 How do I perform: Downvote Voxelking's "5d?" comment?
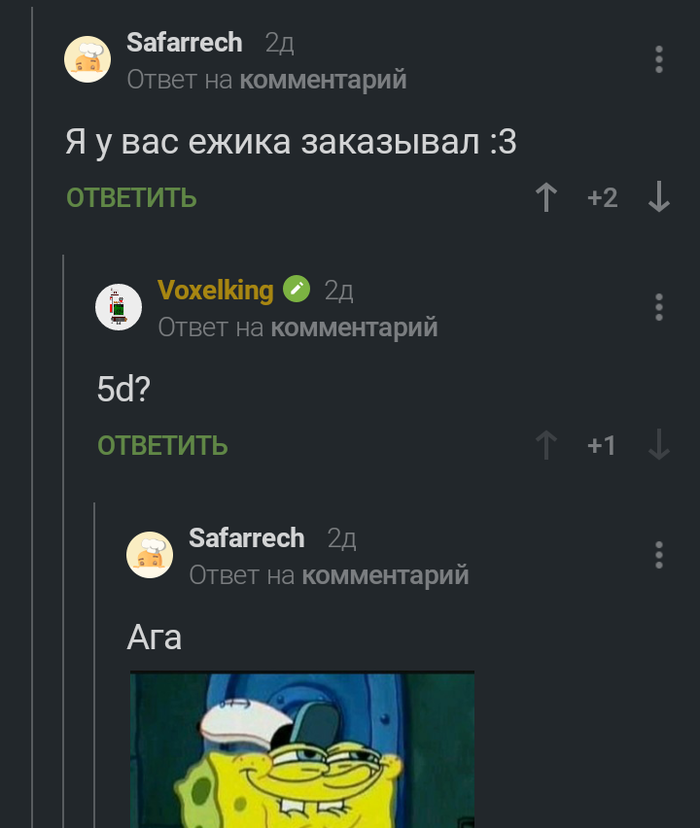658,445
